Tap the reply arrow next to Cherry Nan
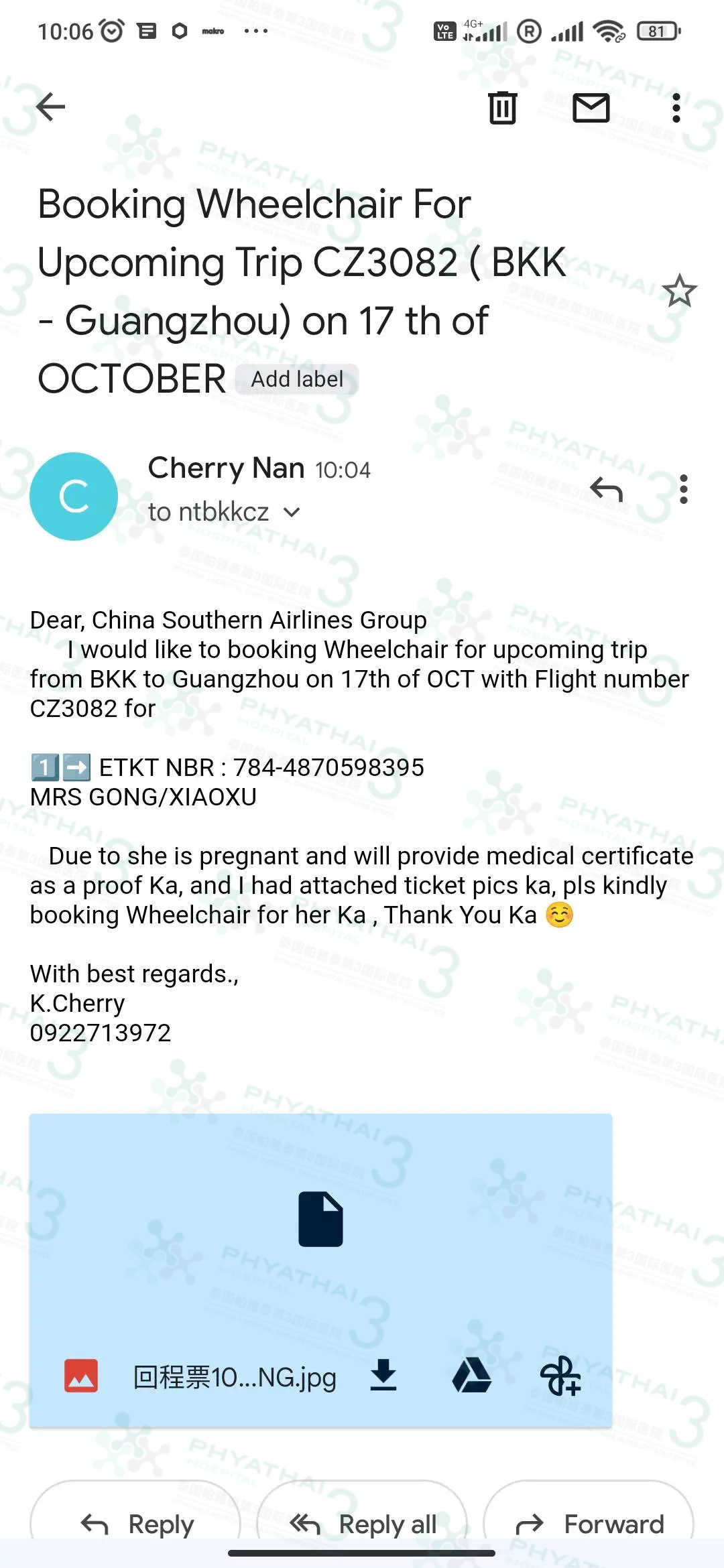 point(606,489)
